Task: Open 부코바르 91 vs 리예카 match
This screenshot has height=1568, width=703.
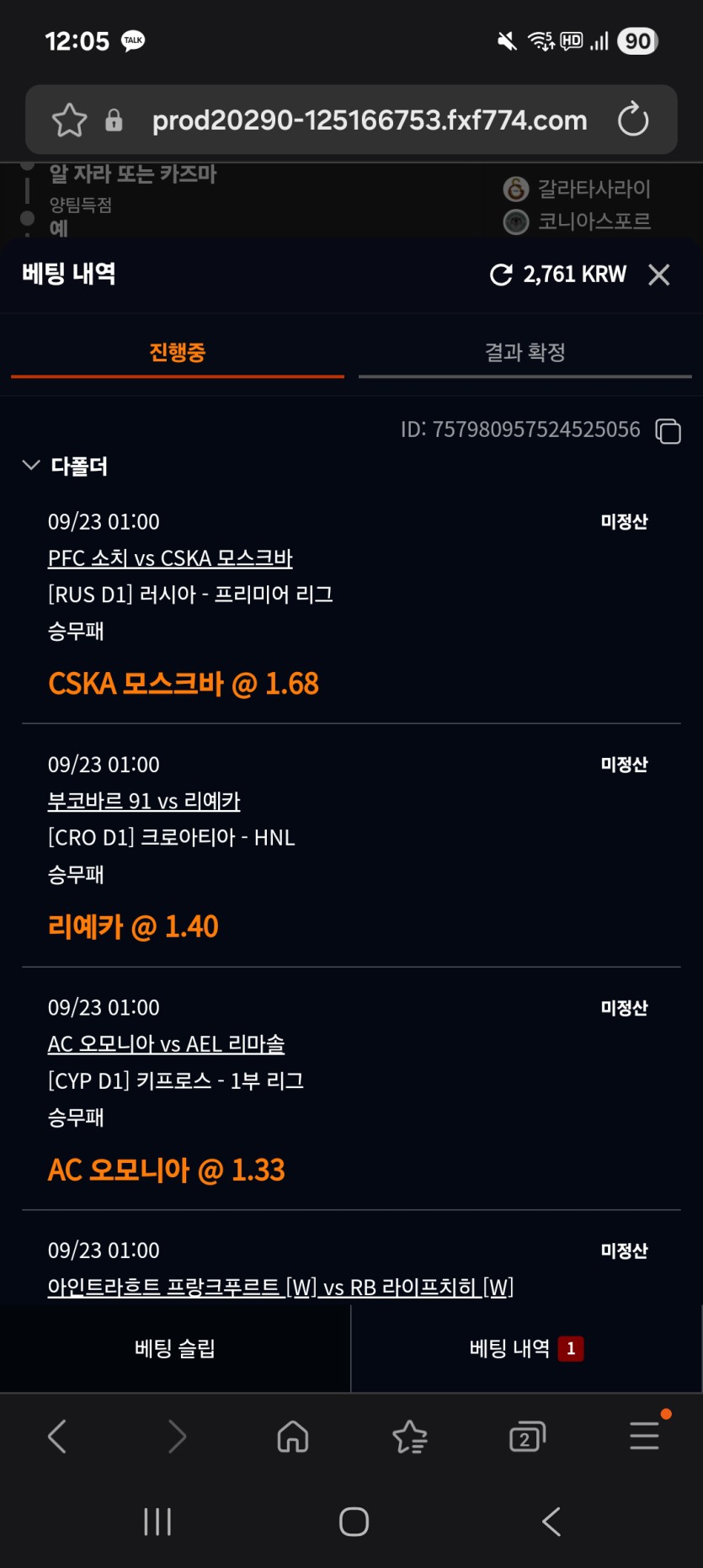Action: coord(144,801)
